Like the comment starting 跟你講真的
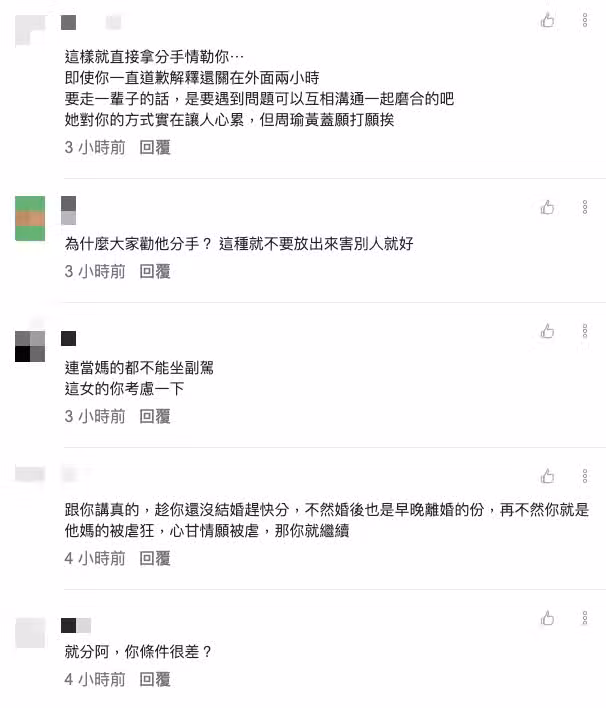Image resolution: width=606 pixels, height=708 pixels. point(547,476)
